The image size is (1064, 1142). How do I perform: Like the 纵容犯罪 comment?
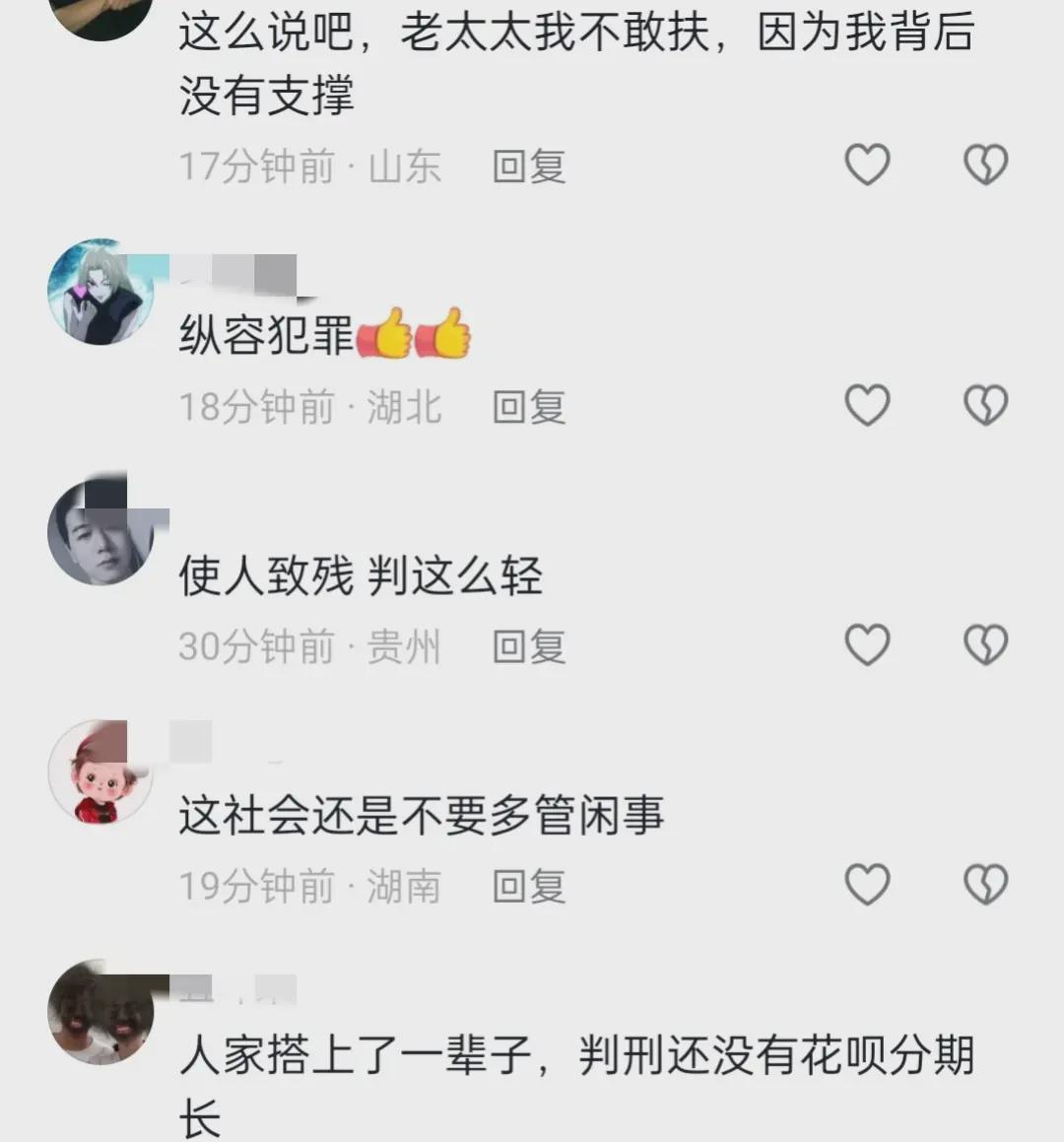(x=867, y=405)
